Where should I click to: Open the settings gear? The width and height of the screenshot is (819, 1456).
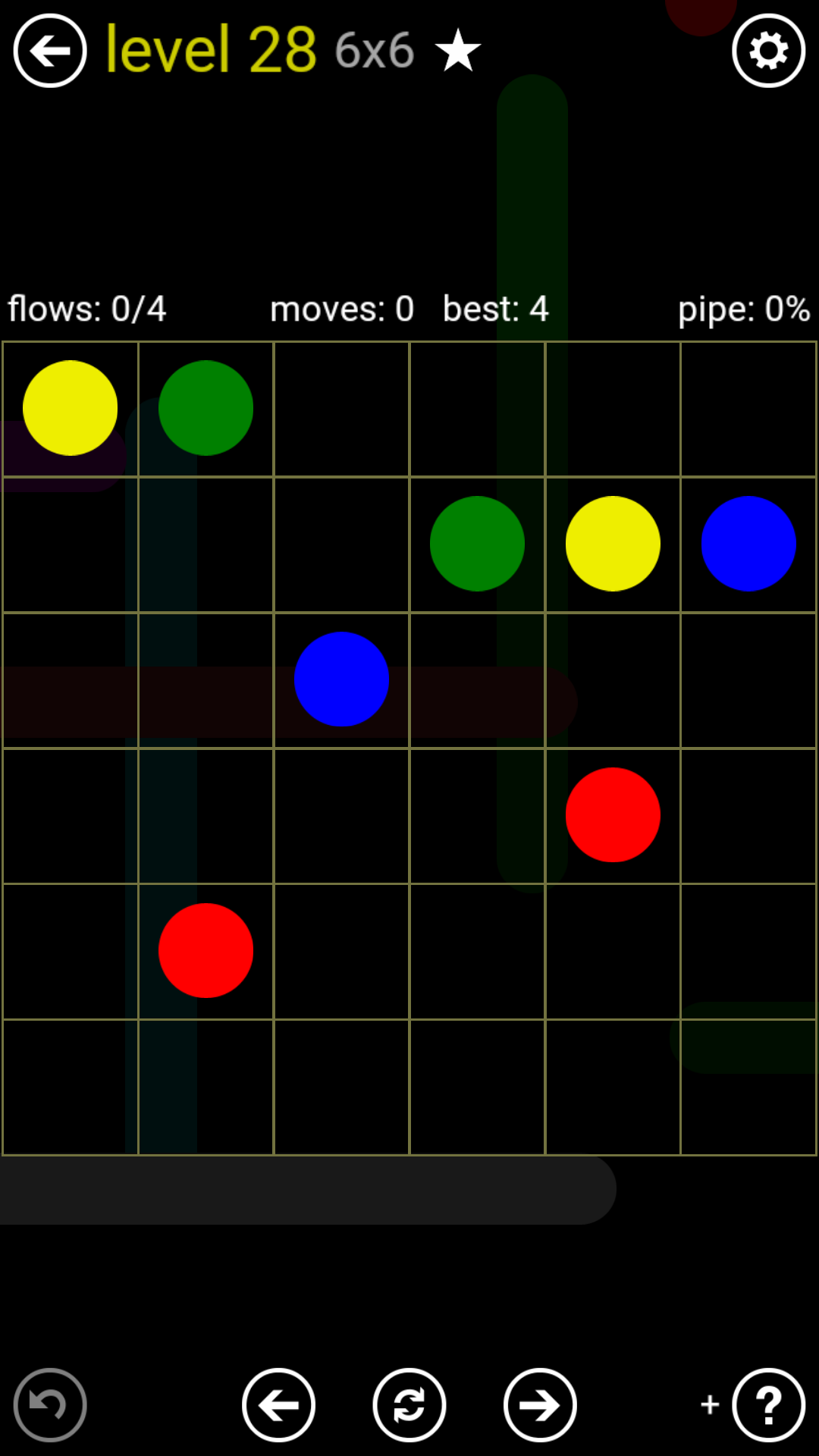click(x=768, y=51)
